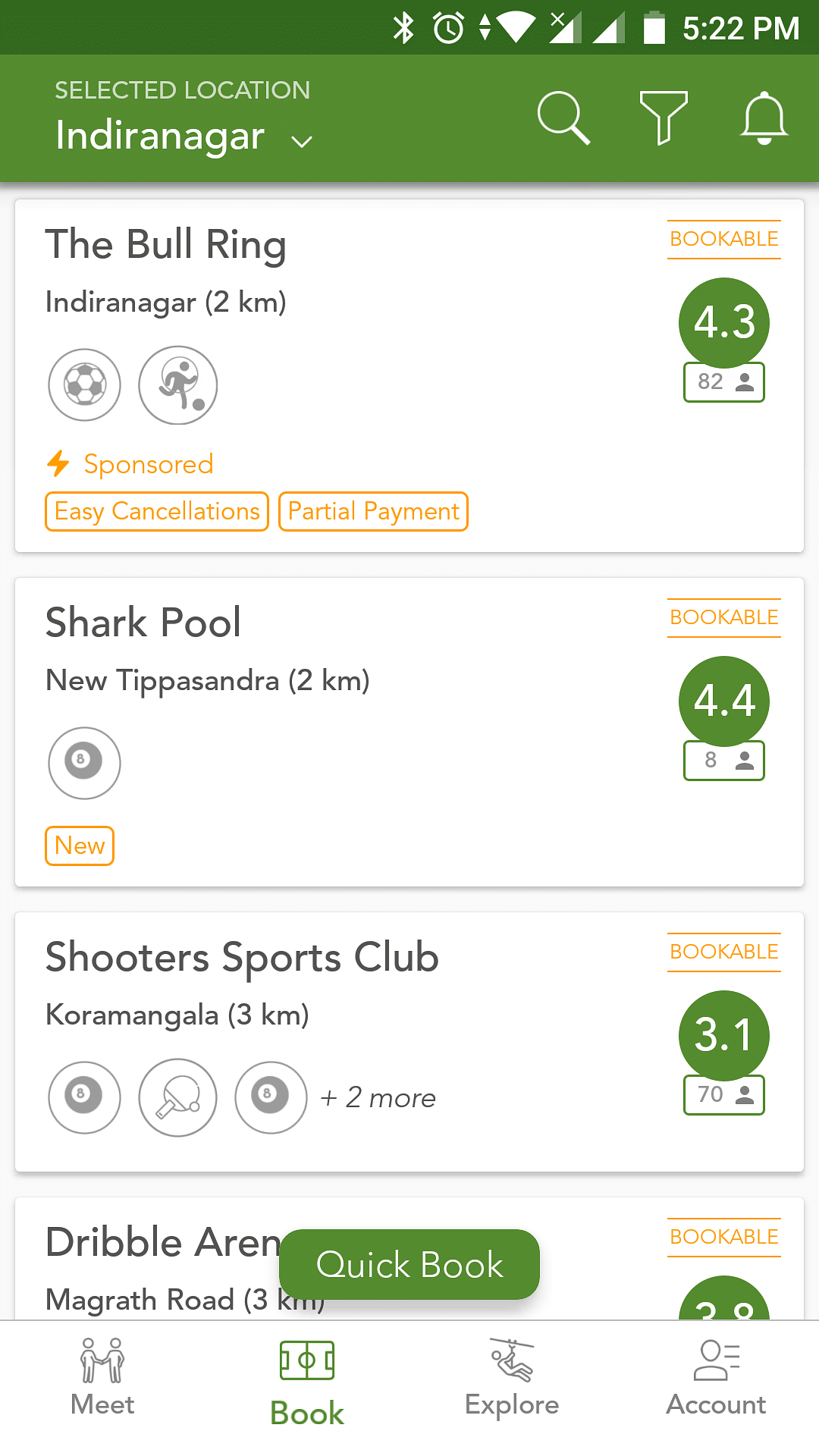Viewport: 819px width, 1456px height.
Task: Open the notifications bell
Action: pyautogui.click(x=764, y=118)
